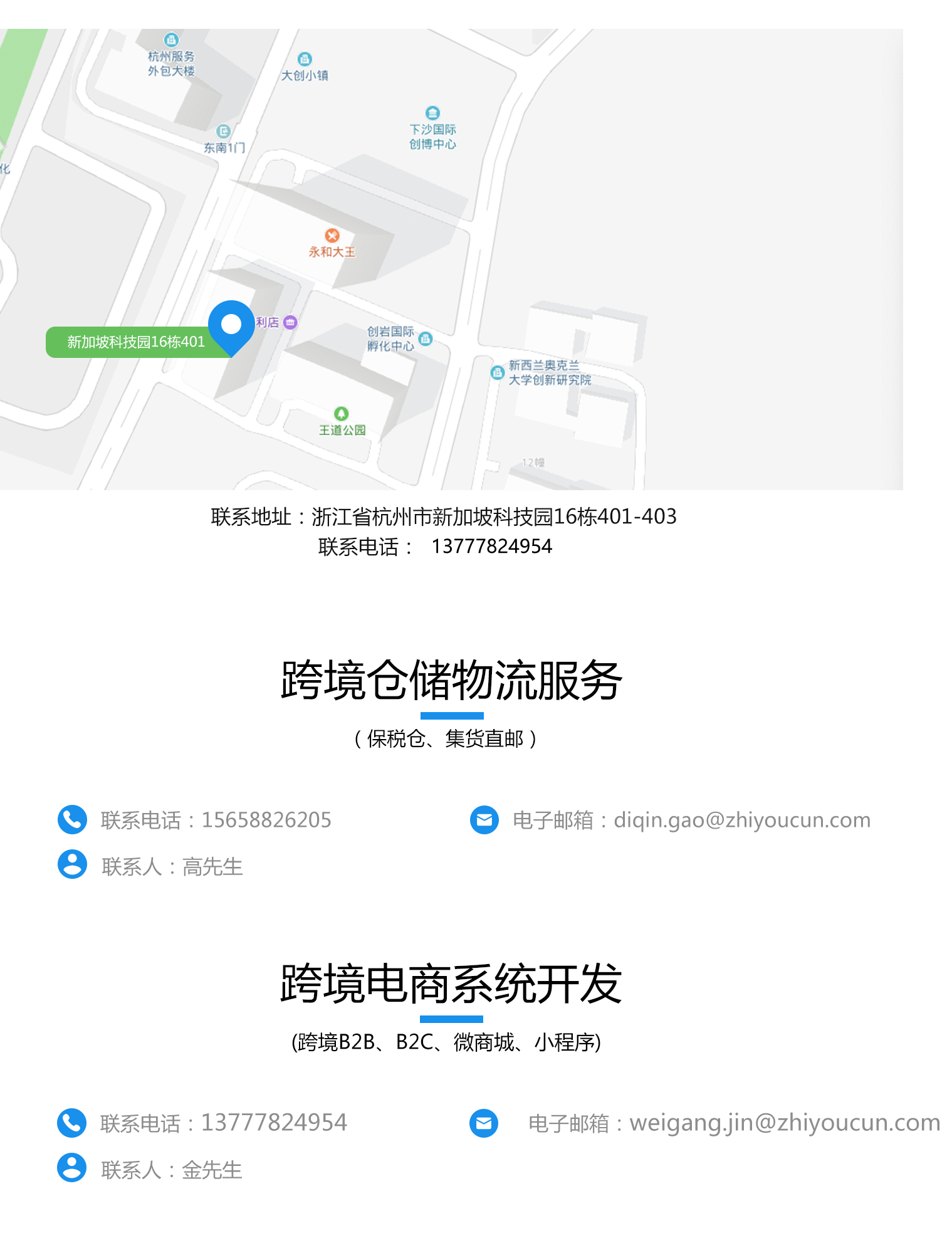Open the 新加坡科技园16栋401 map label
The width and height of the screenshot is (952, 1238).
tap(135, 342)
